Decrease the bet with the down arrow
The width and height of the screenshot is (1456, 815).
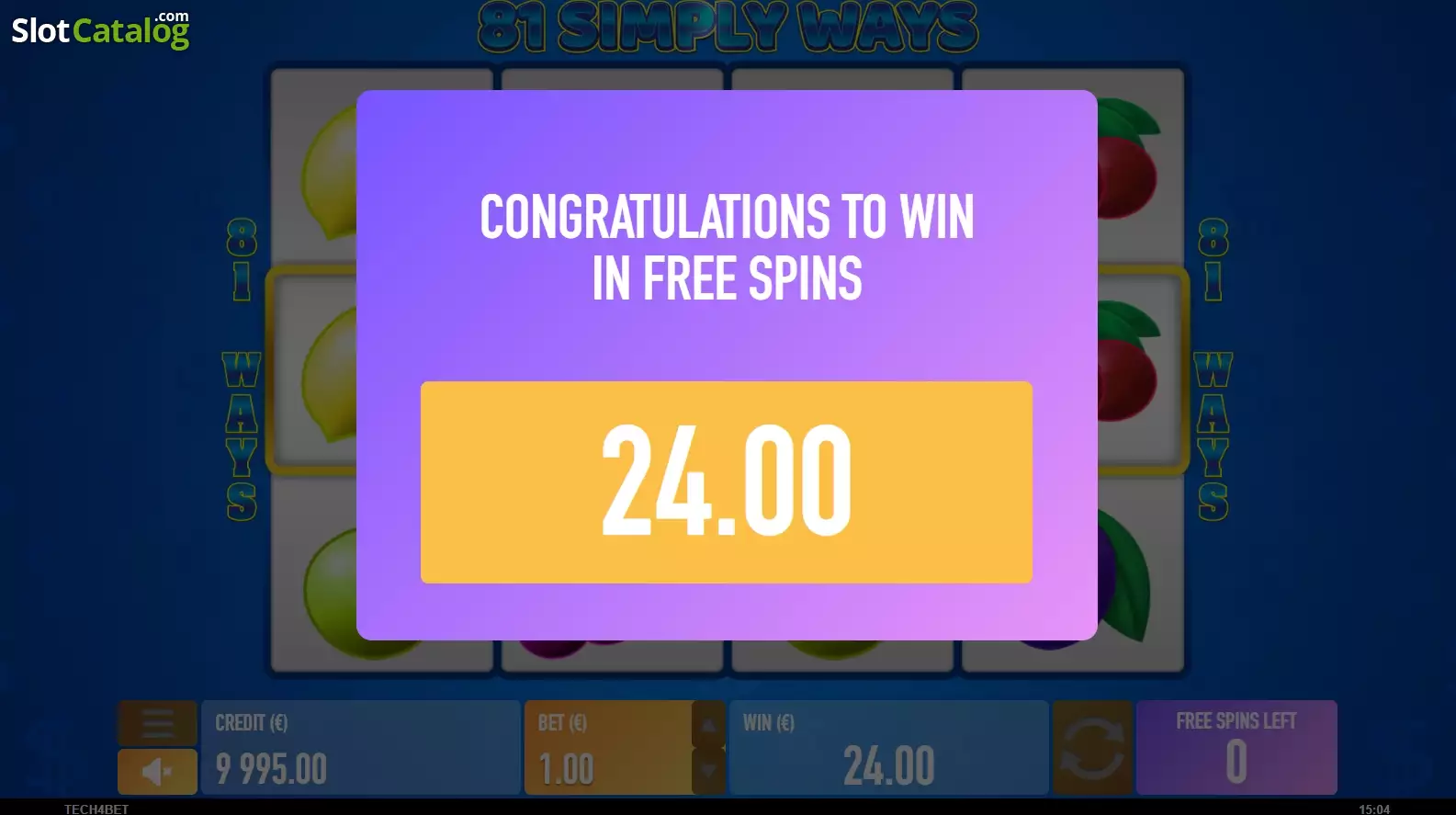708,771
